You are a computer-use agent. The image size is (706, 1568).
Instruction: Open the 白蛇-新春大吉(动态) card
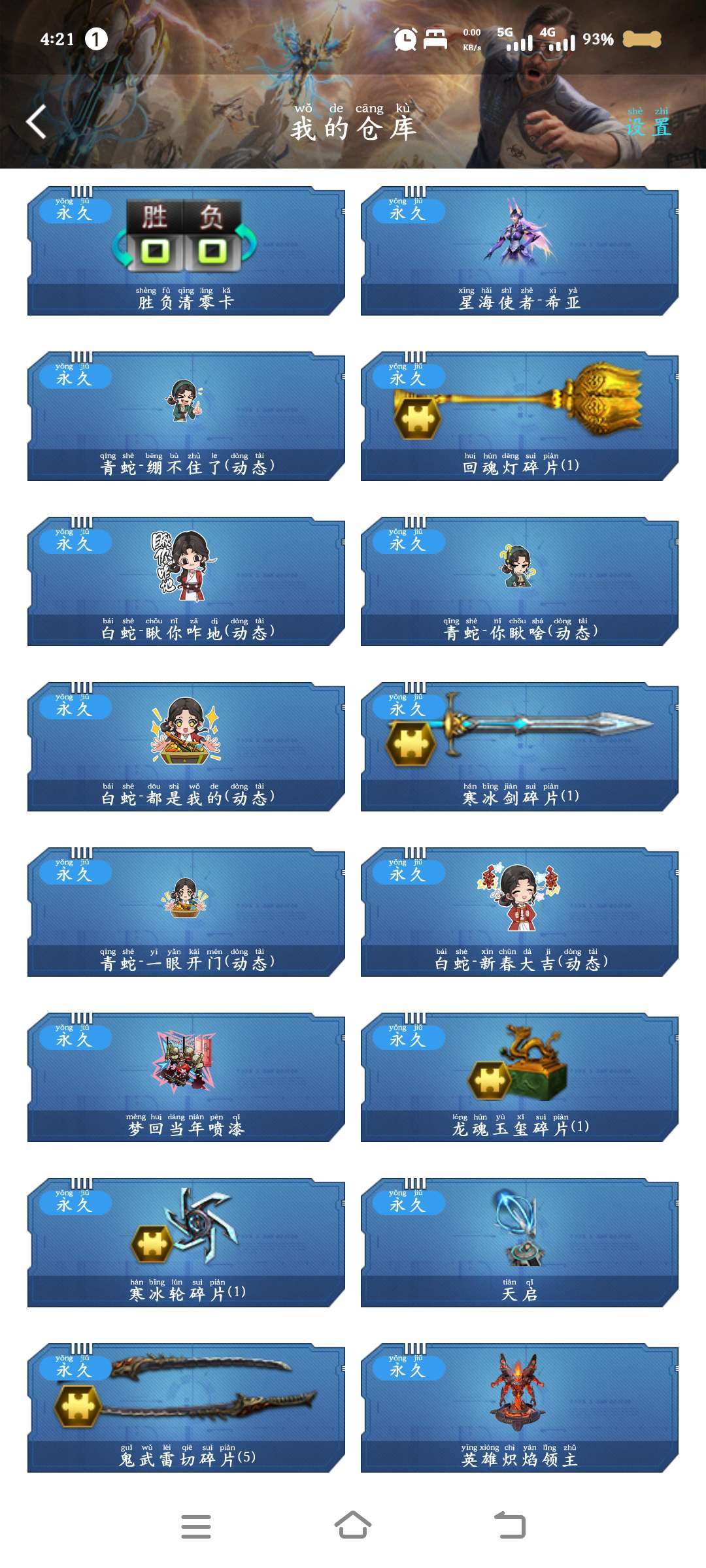pyautogui.click(x=520, y=912)
